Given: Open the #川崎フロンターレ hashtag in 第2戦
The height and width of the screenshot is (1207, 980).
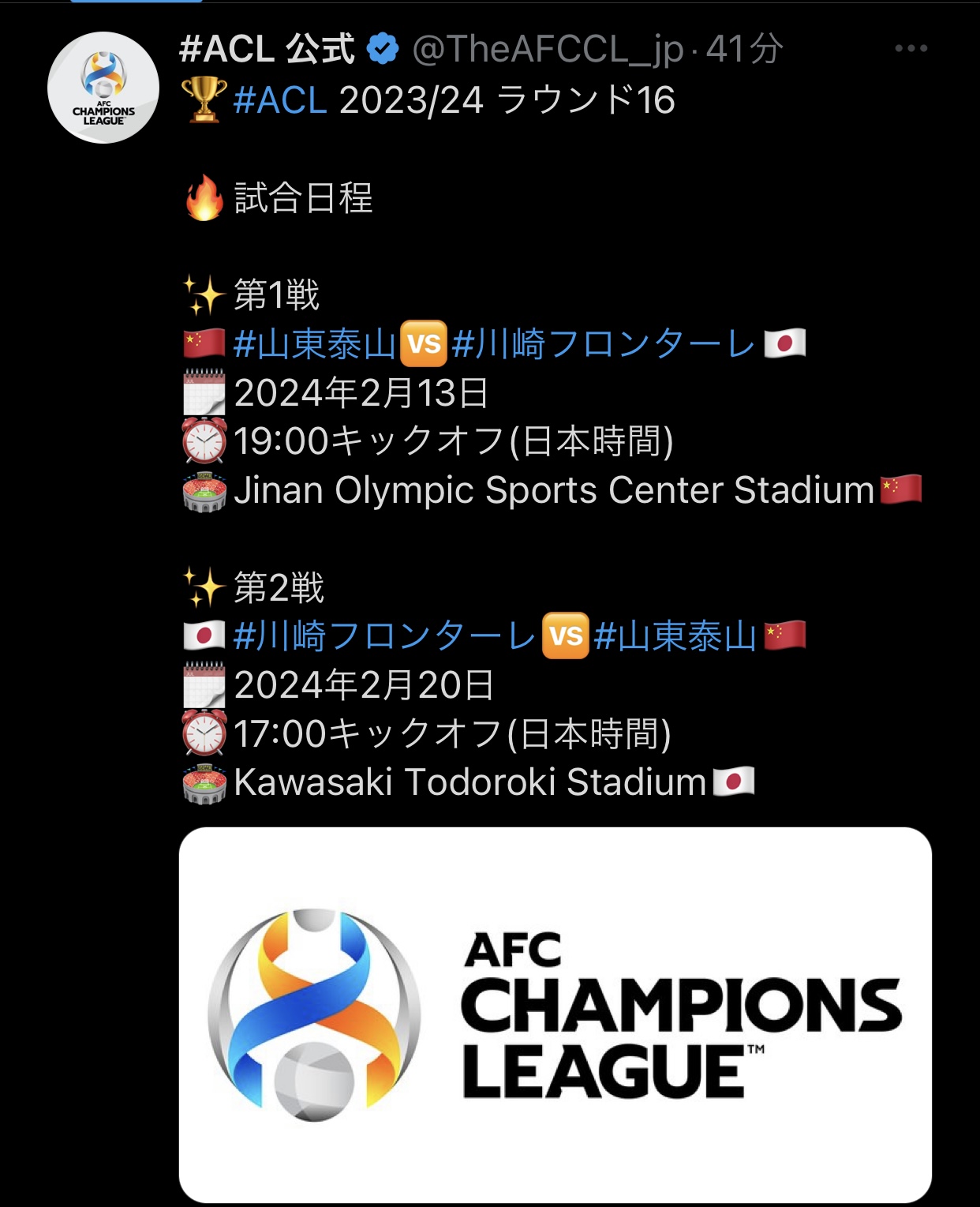Looking at the screenshot, I should [x=384, y=636].
